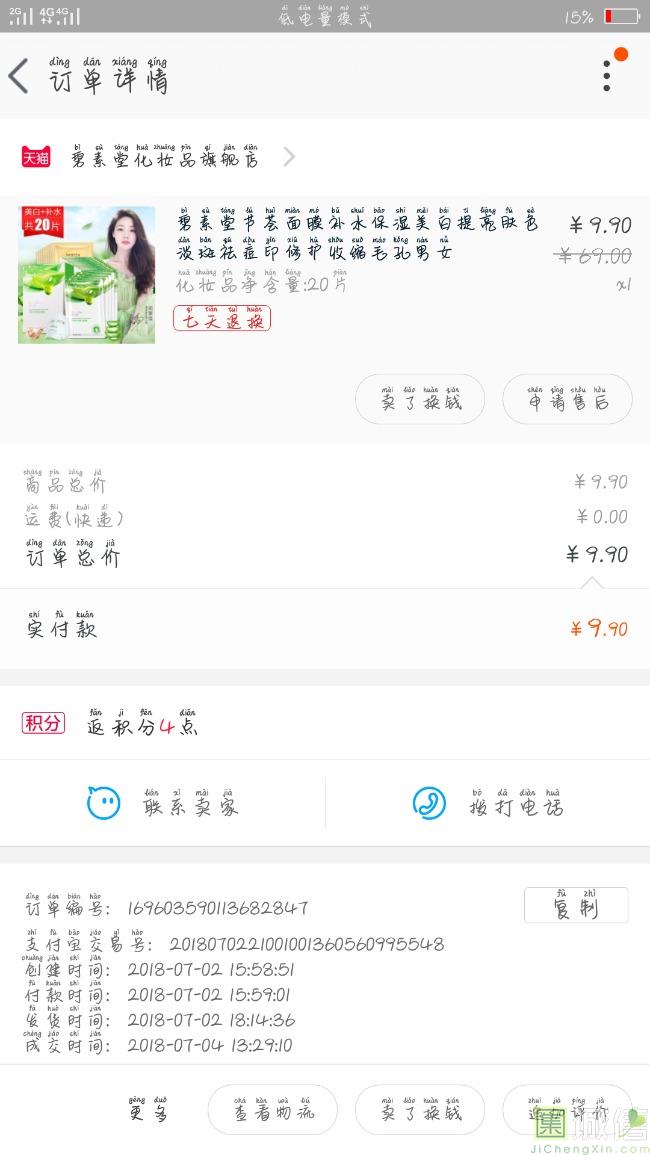Open the three-dot overflow menu
The width and height of the screenshot is (650, 1155).
tap(607, 76)
